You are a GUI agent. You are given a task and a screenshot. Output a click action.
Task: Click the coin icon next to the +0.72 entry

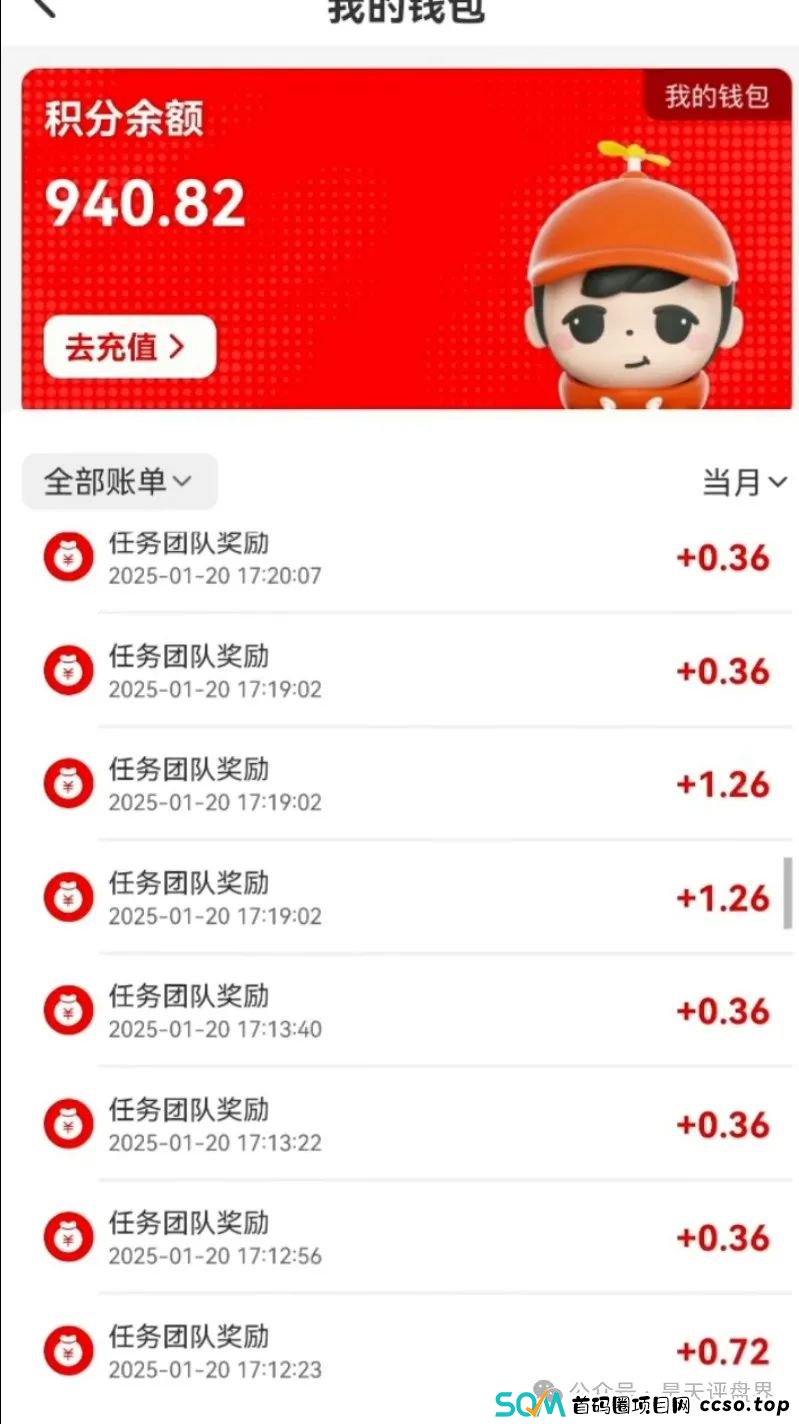67,1350
